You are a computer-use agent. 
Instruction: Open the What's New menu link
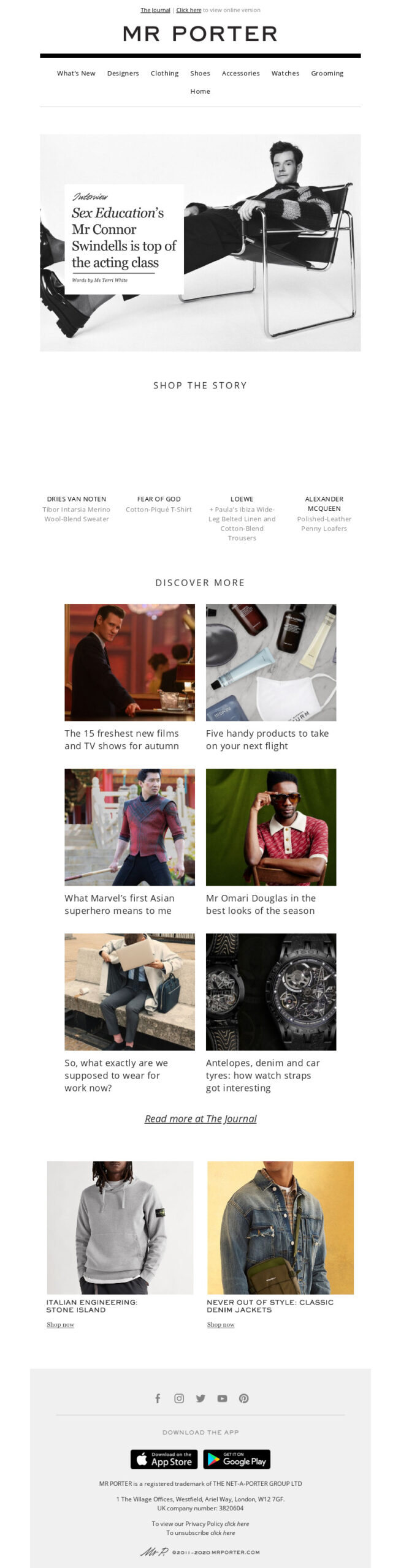[76, 73]
